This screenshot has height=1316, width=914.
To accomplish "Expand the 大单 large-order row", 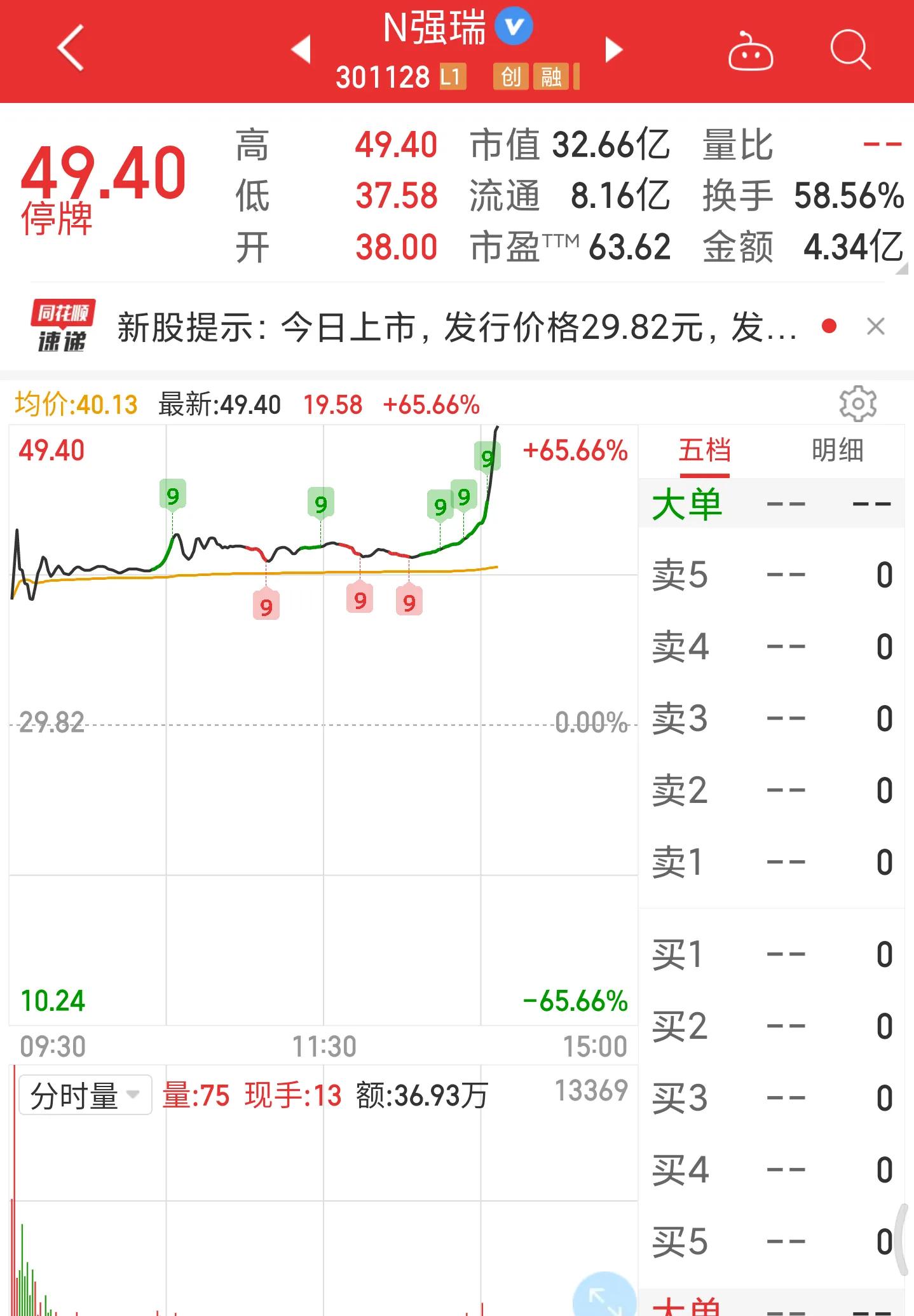I will 685,503.
